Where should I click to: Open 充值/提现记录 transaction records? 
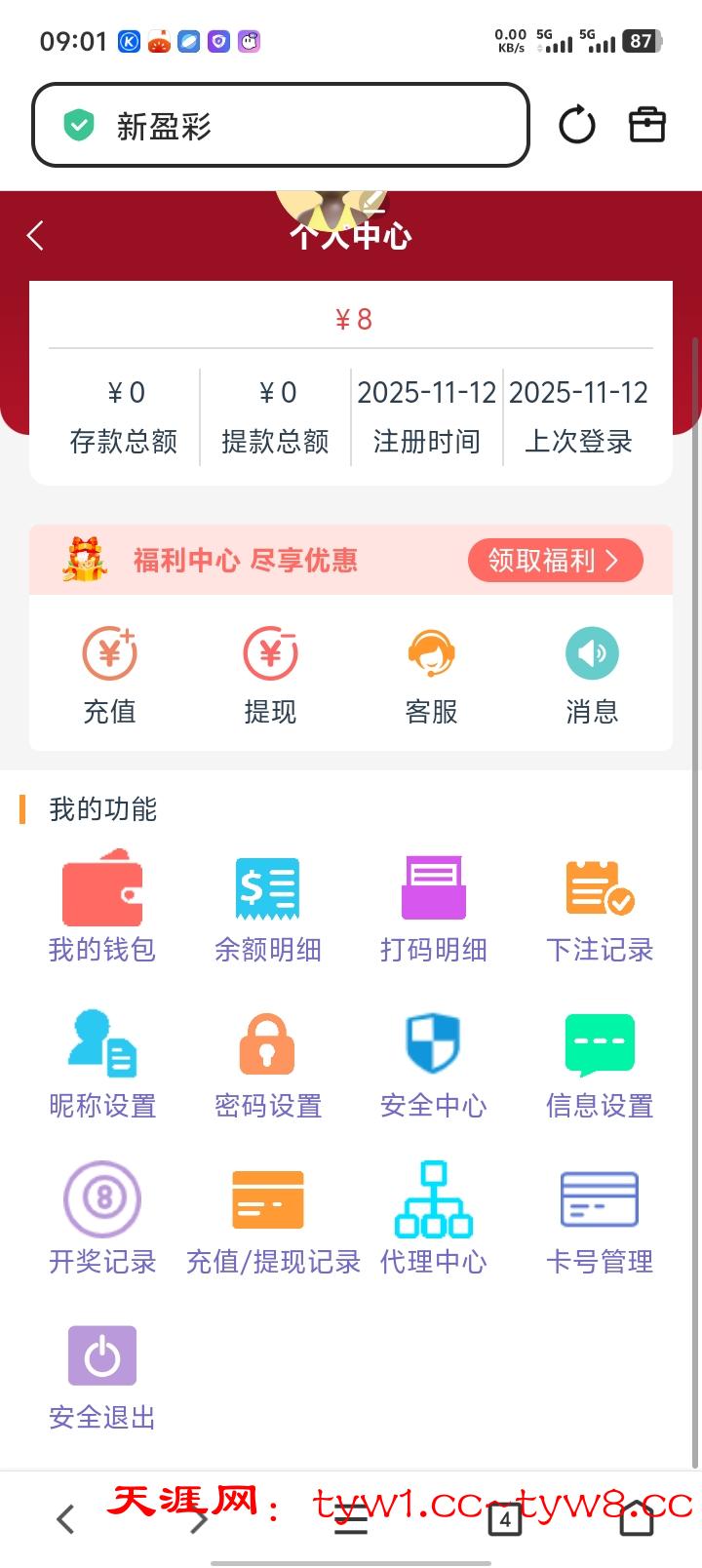click(272, 1219)
